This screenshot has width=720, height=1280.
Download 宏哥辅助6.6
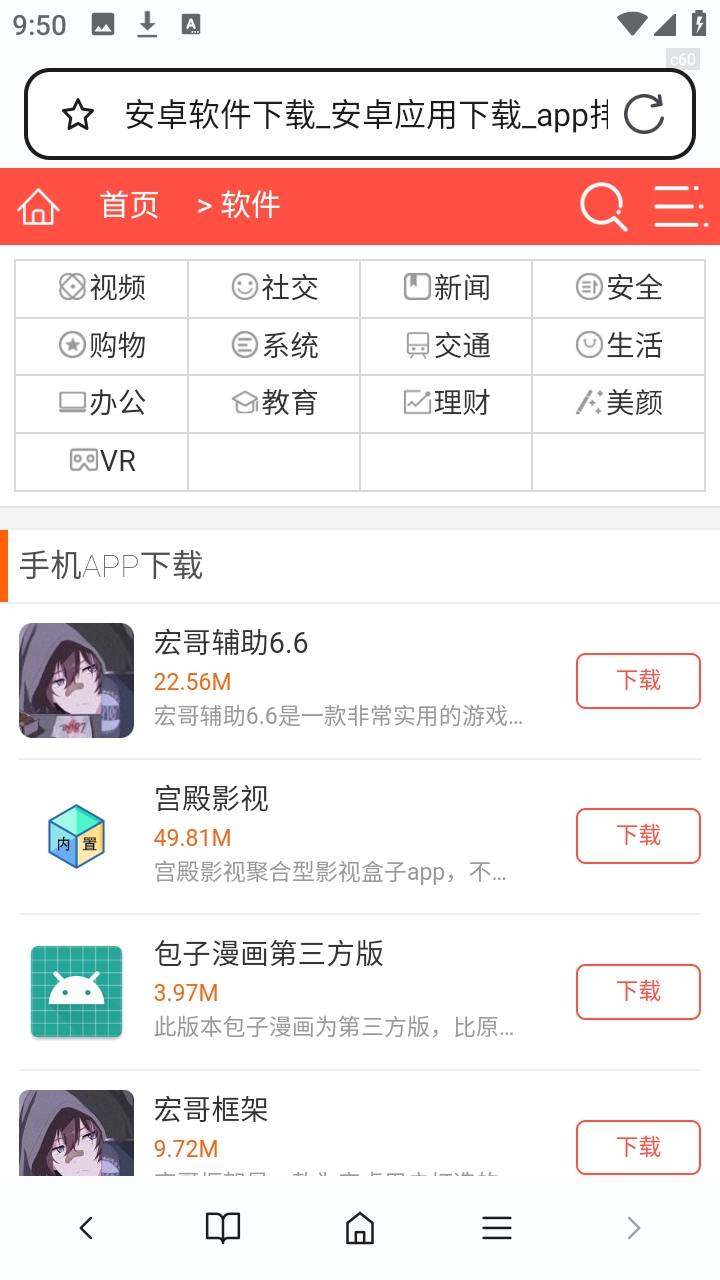click(638, 681)
